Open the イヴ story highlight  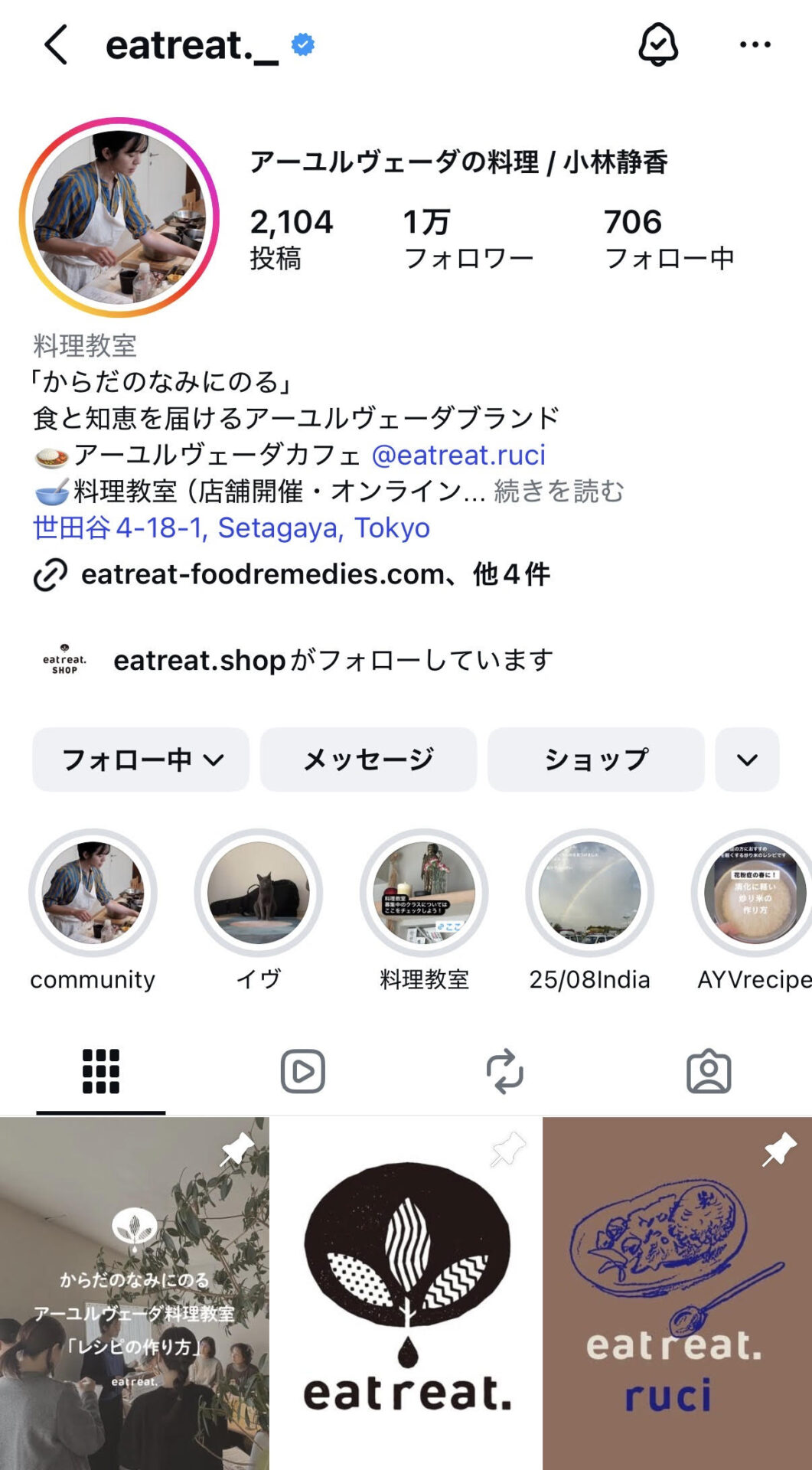pos(259,893)
